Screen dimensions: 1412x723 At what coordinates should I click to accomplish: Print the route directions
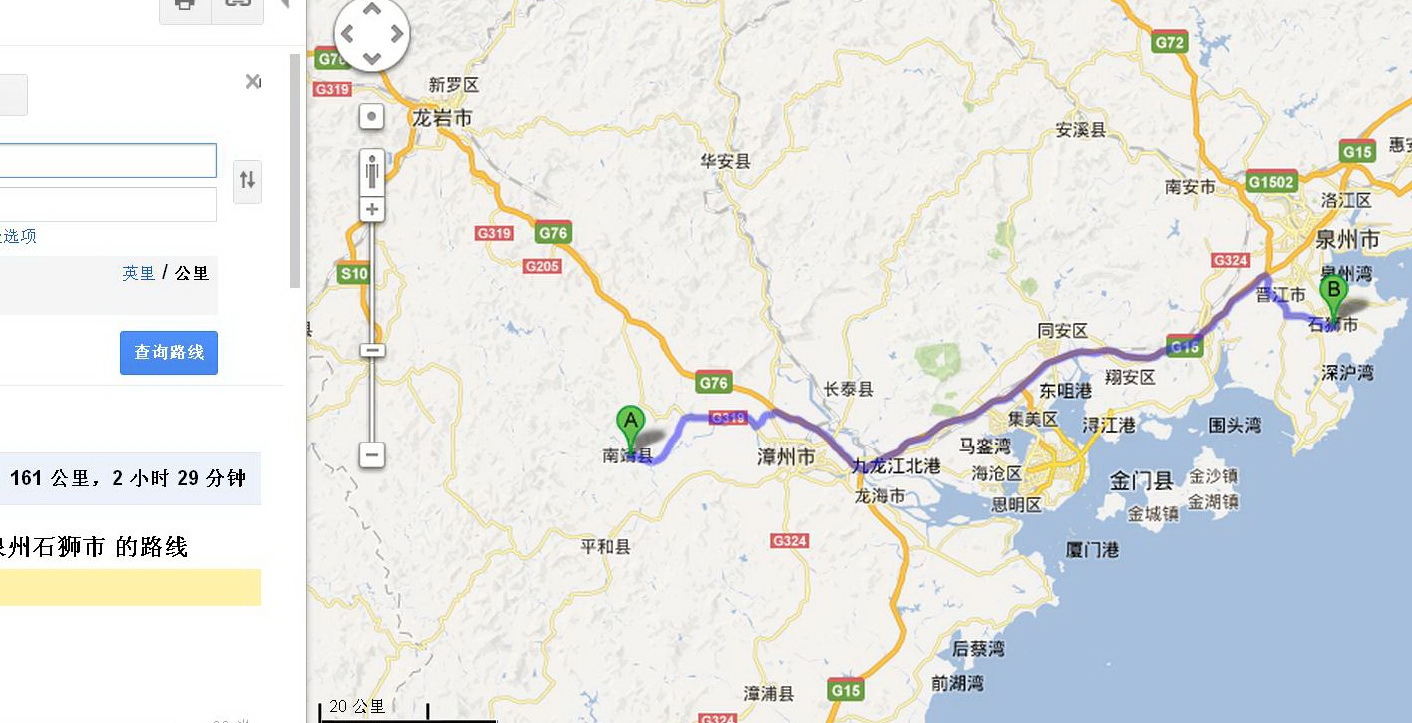pos(185,5)
